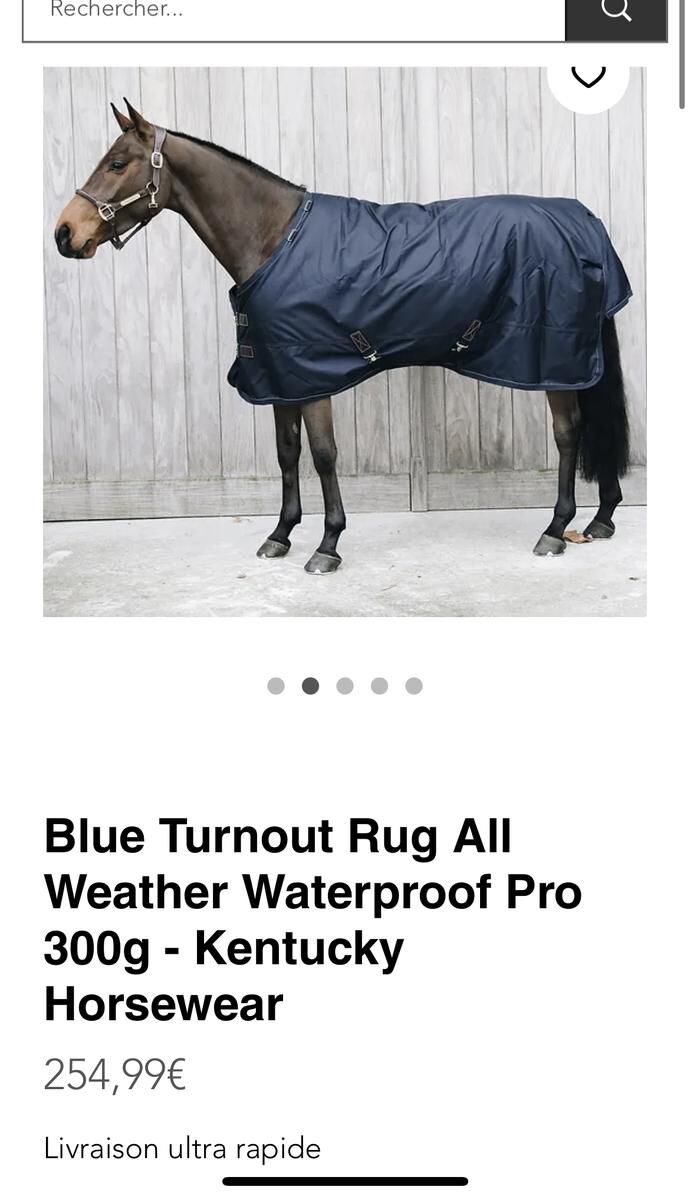Add the rug to favorites with the heart icon
Screen dimensions: 690x1200
[588, 76]
